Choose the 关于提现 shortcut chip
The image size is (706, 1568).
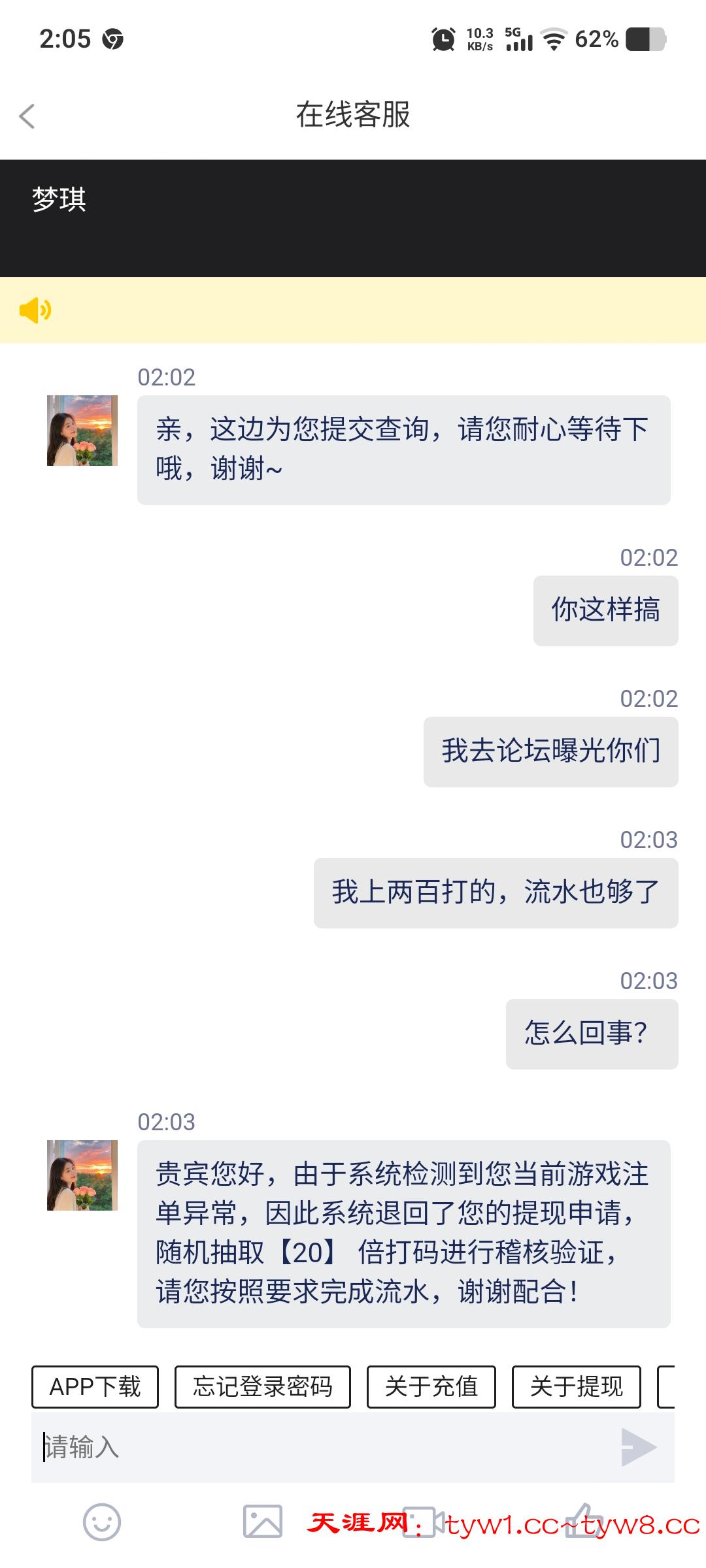(x=577, y=1386)
